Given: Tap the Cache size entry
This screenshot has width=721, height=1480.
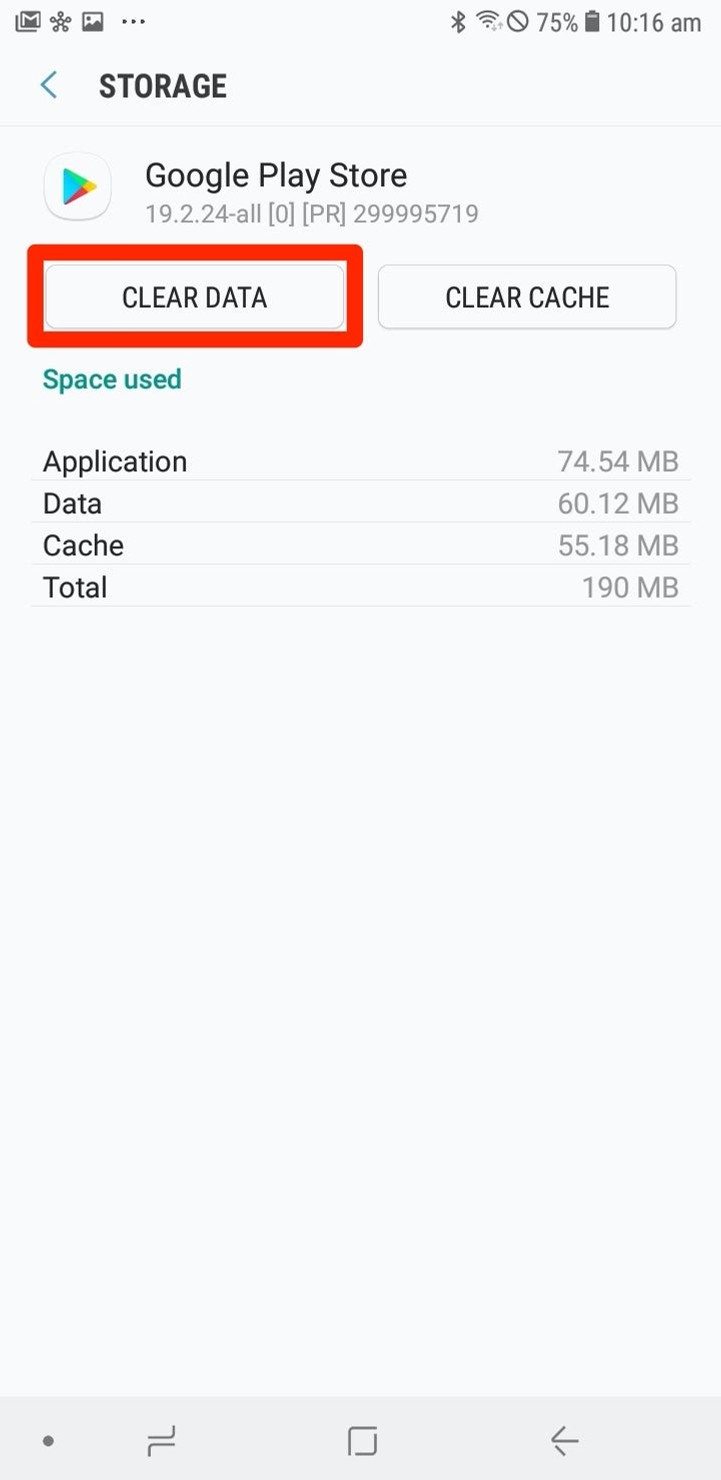Looking at the screenshot, I should point(360,545).
